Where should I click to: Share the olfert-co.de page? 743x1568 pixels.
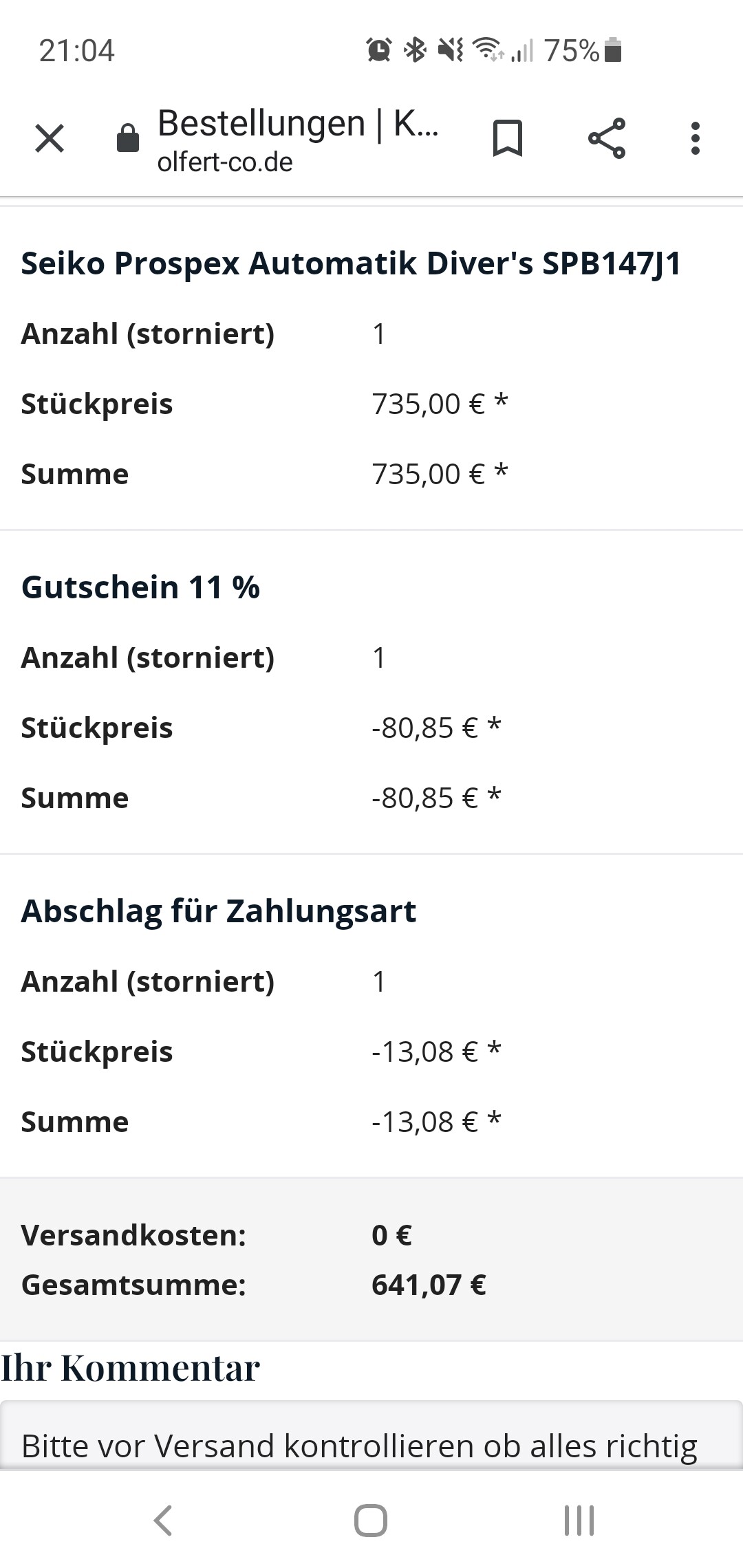click(607, 138)
